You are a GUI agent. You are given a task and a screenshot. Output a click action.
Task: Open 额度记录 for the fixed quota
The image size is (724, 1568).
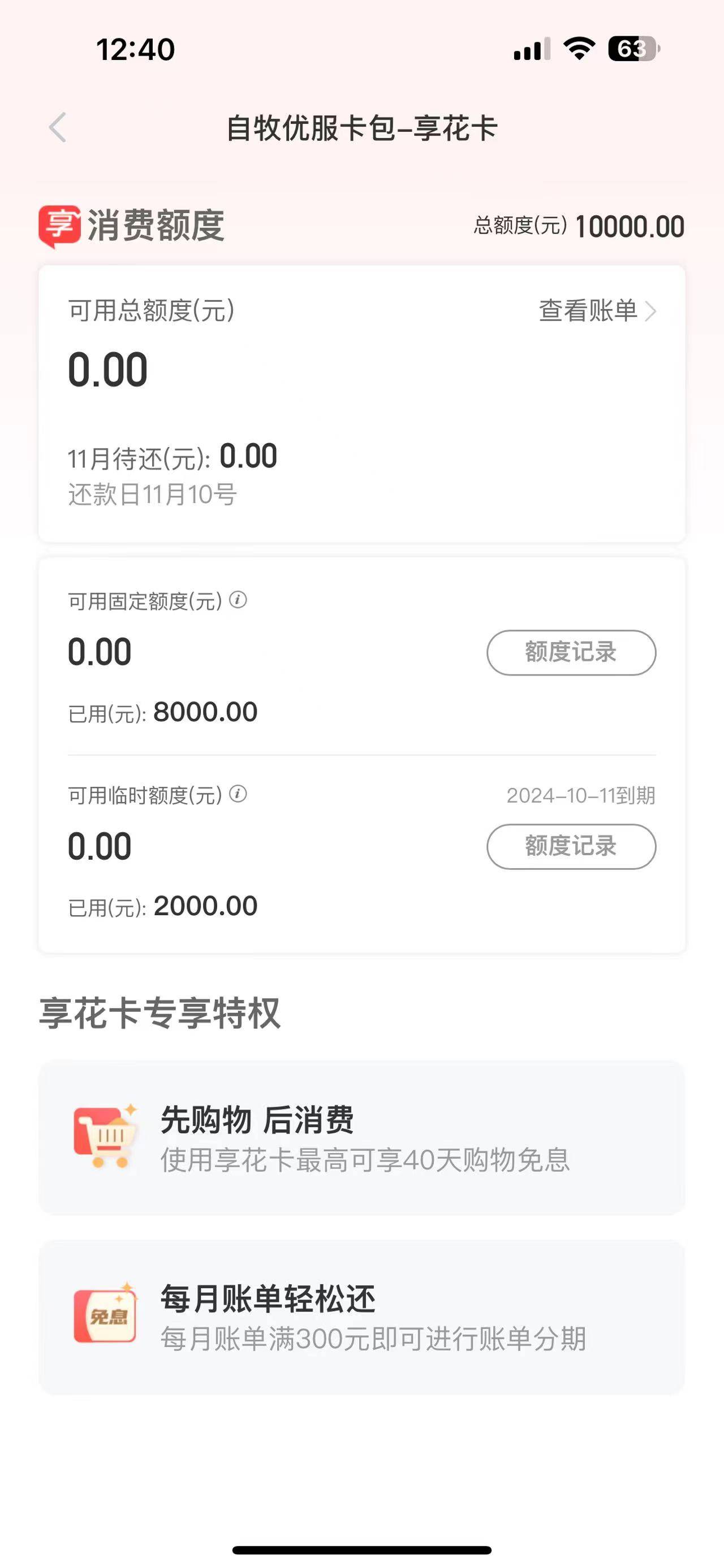point(571,652)
